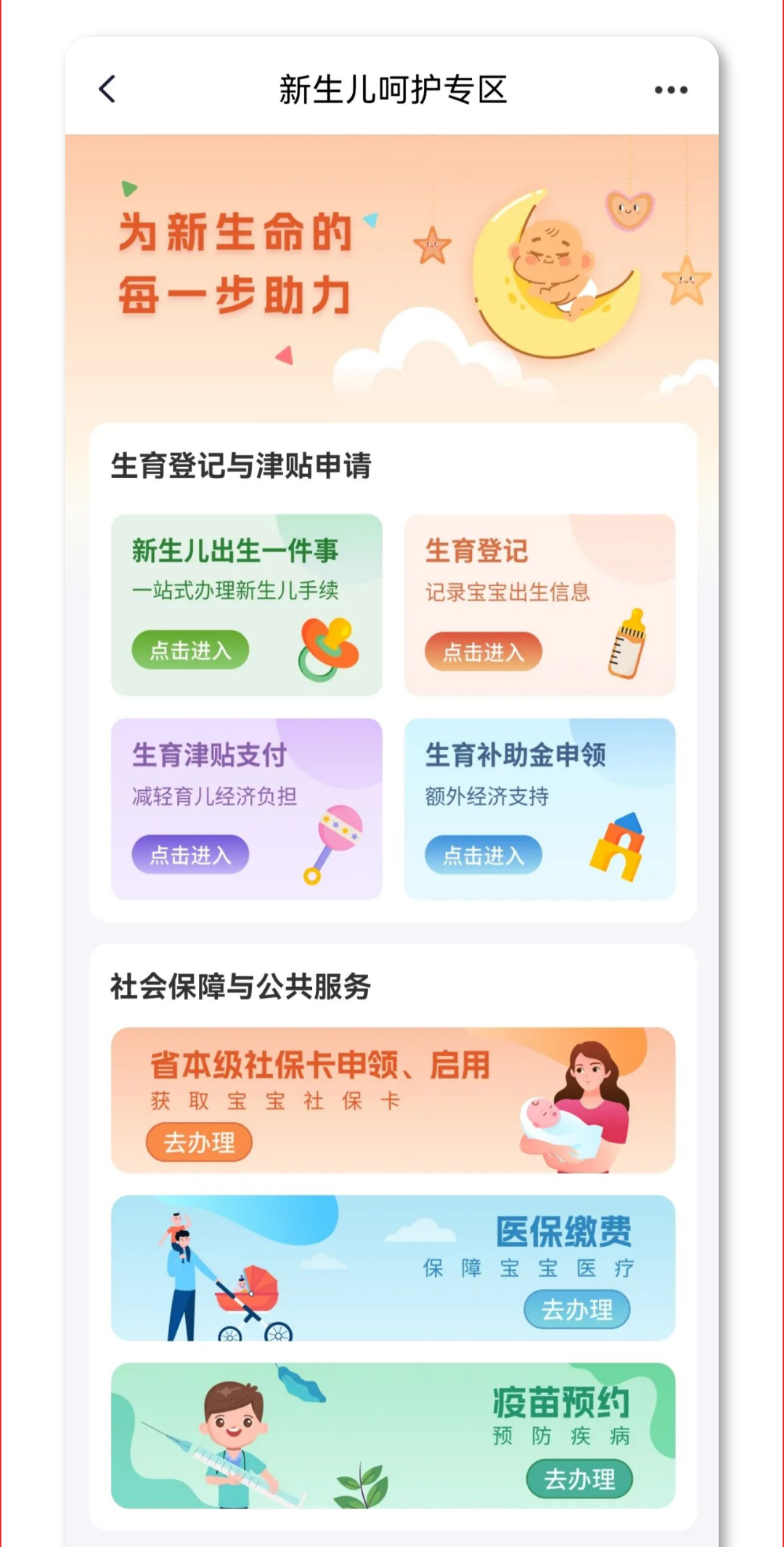The height and width of the screenshot is (1547, 784).
Task: Enter the 生育津贴支付 service
Action: [x=190, y=855]
